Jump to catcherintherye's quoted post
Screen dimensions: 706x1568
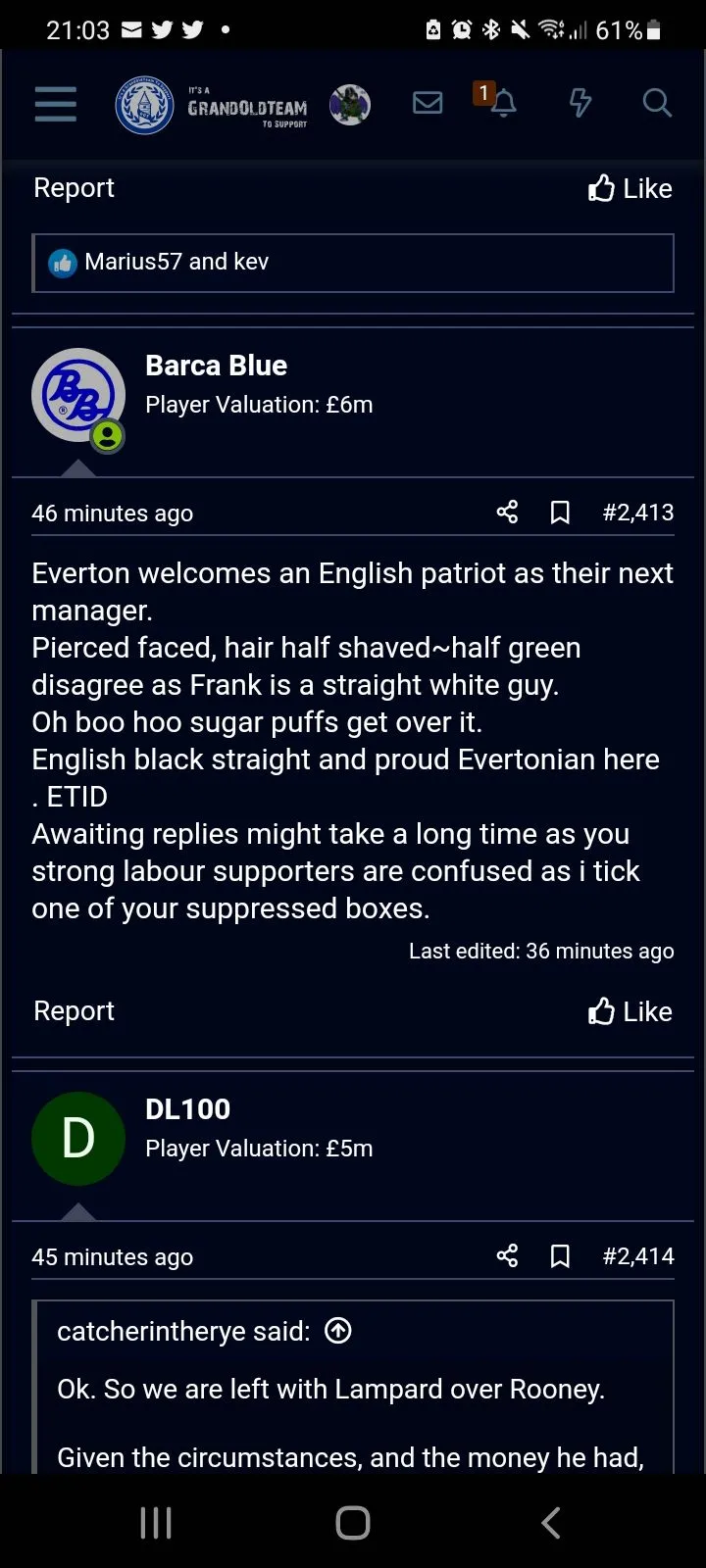[338, 1331]
